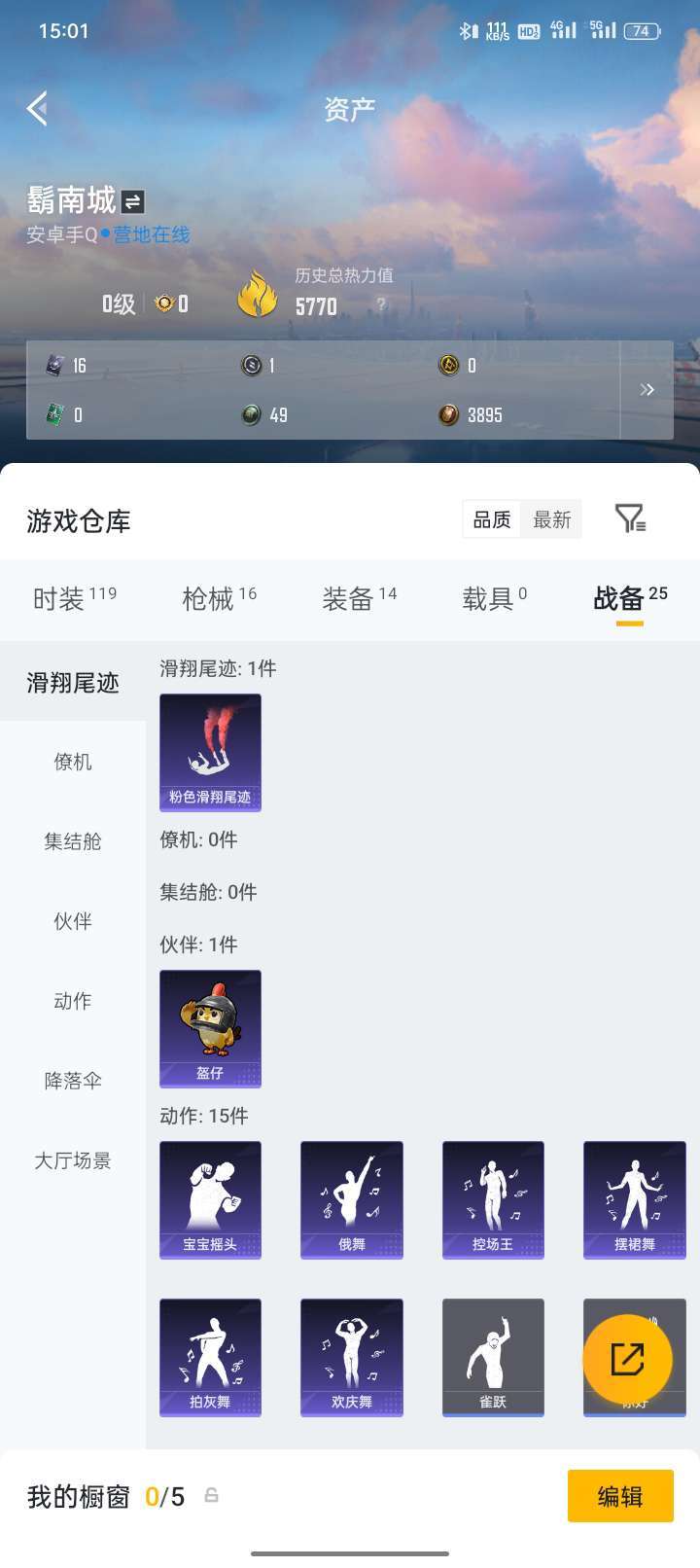Switch item sorting to 品质
The width and height of the screenshot is (700, 1568).
coord(491,519)
